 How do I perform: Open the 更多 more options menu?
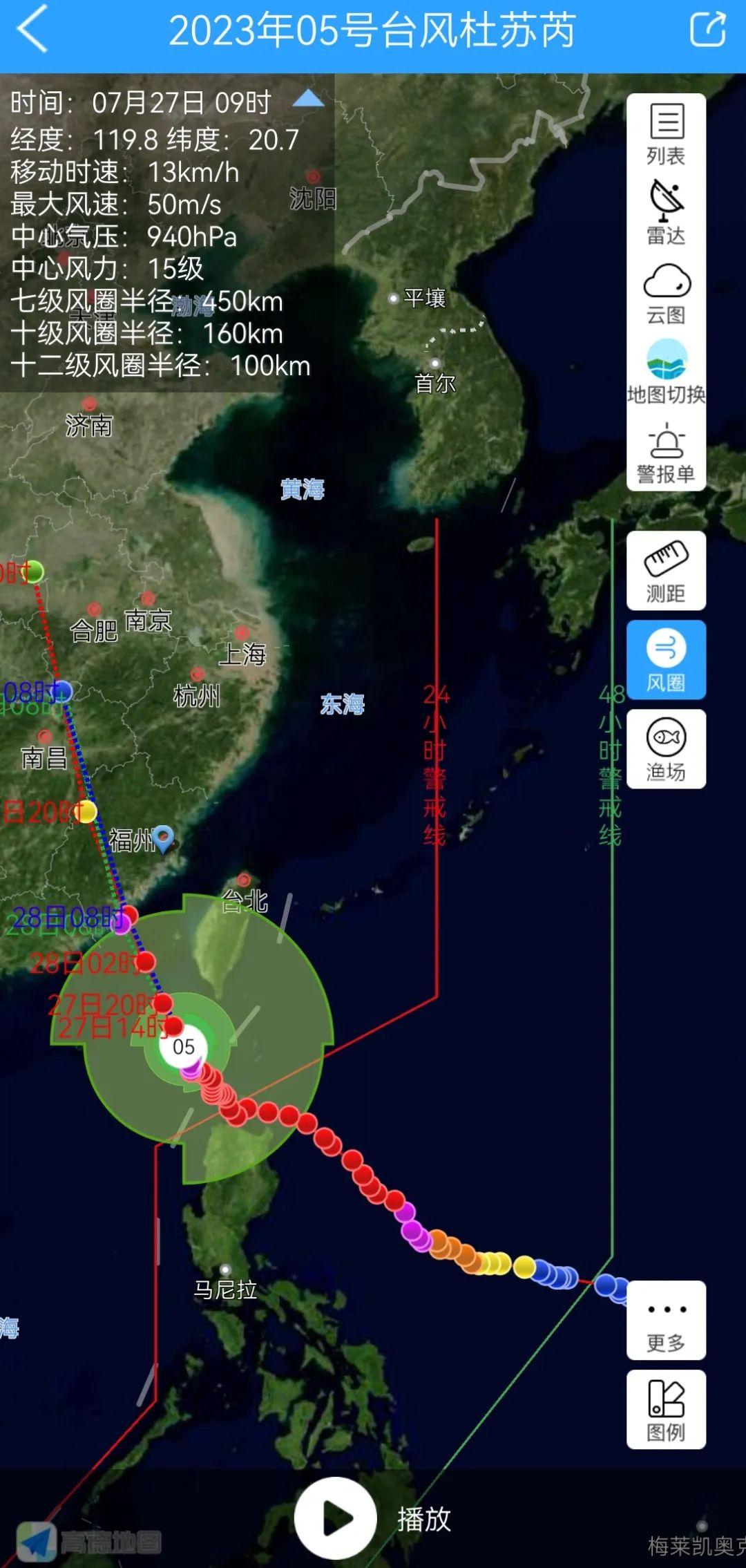click(x=666, y=1321)
